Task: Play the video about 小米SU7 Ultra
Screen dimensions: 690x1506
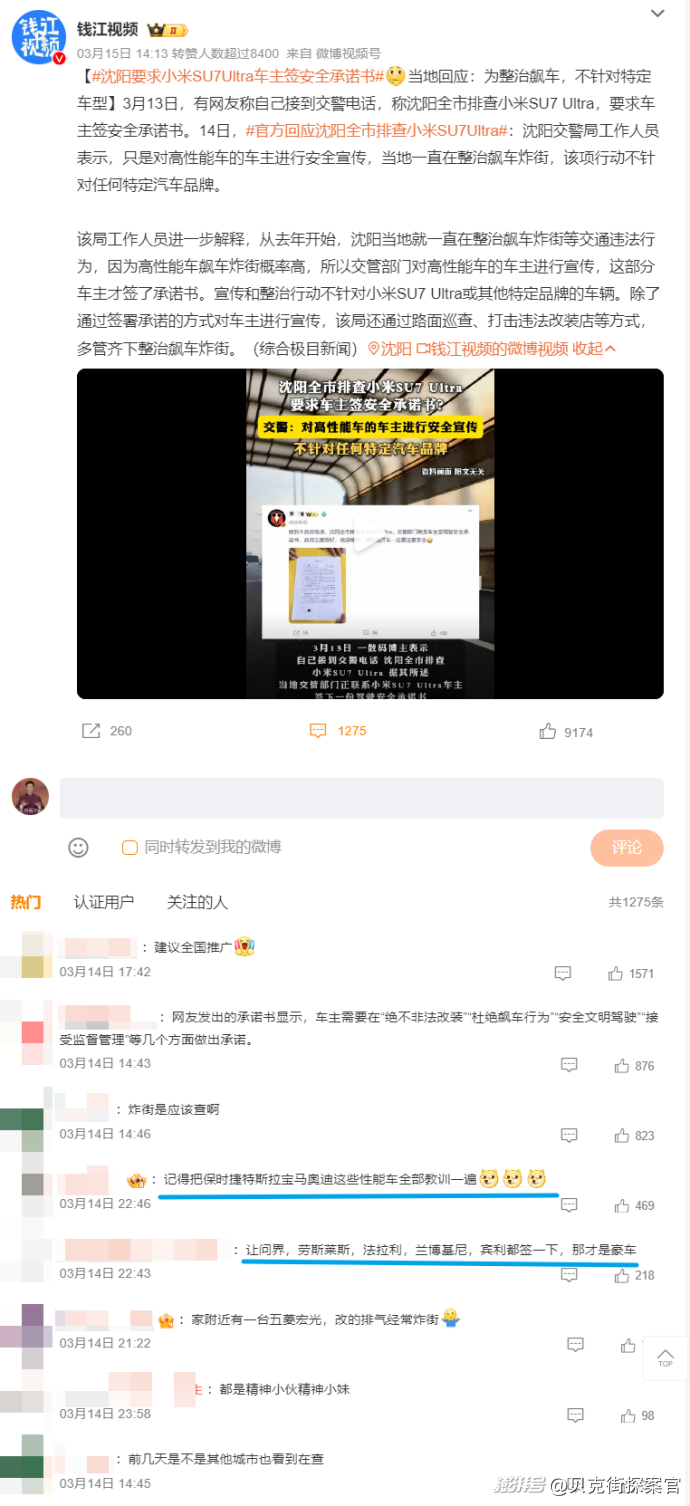Action: coord(370,533)
